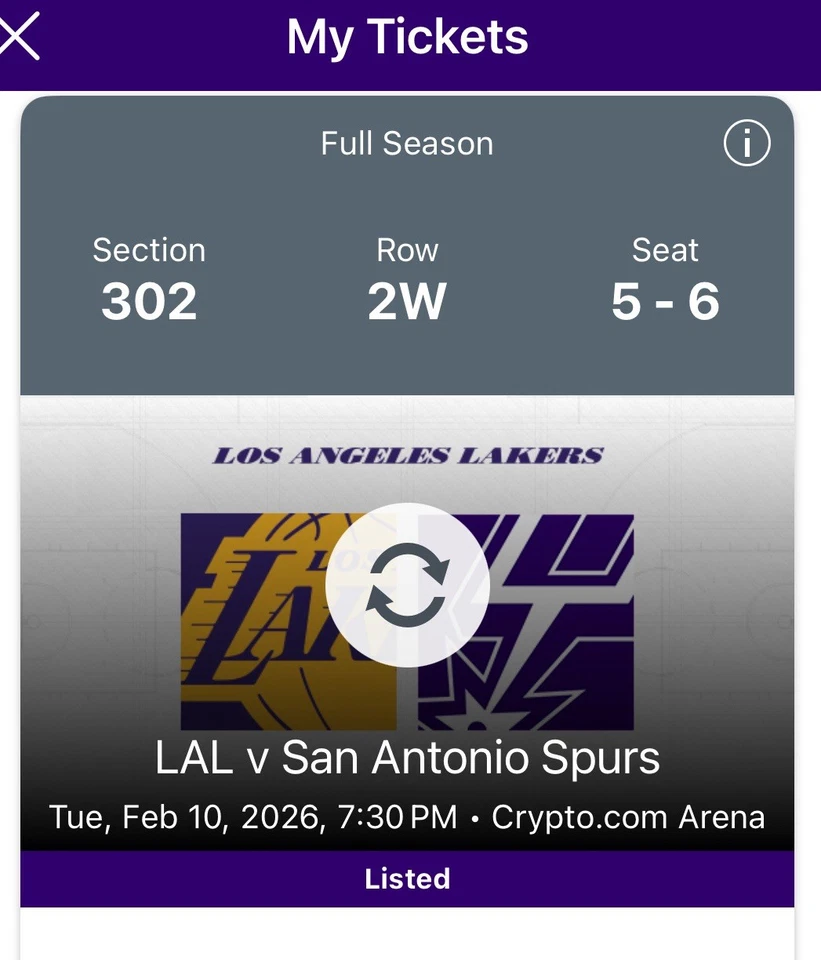Expand Row 2W details
This screenshot has height=960, width=821.
click(x=406, y=278)
